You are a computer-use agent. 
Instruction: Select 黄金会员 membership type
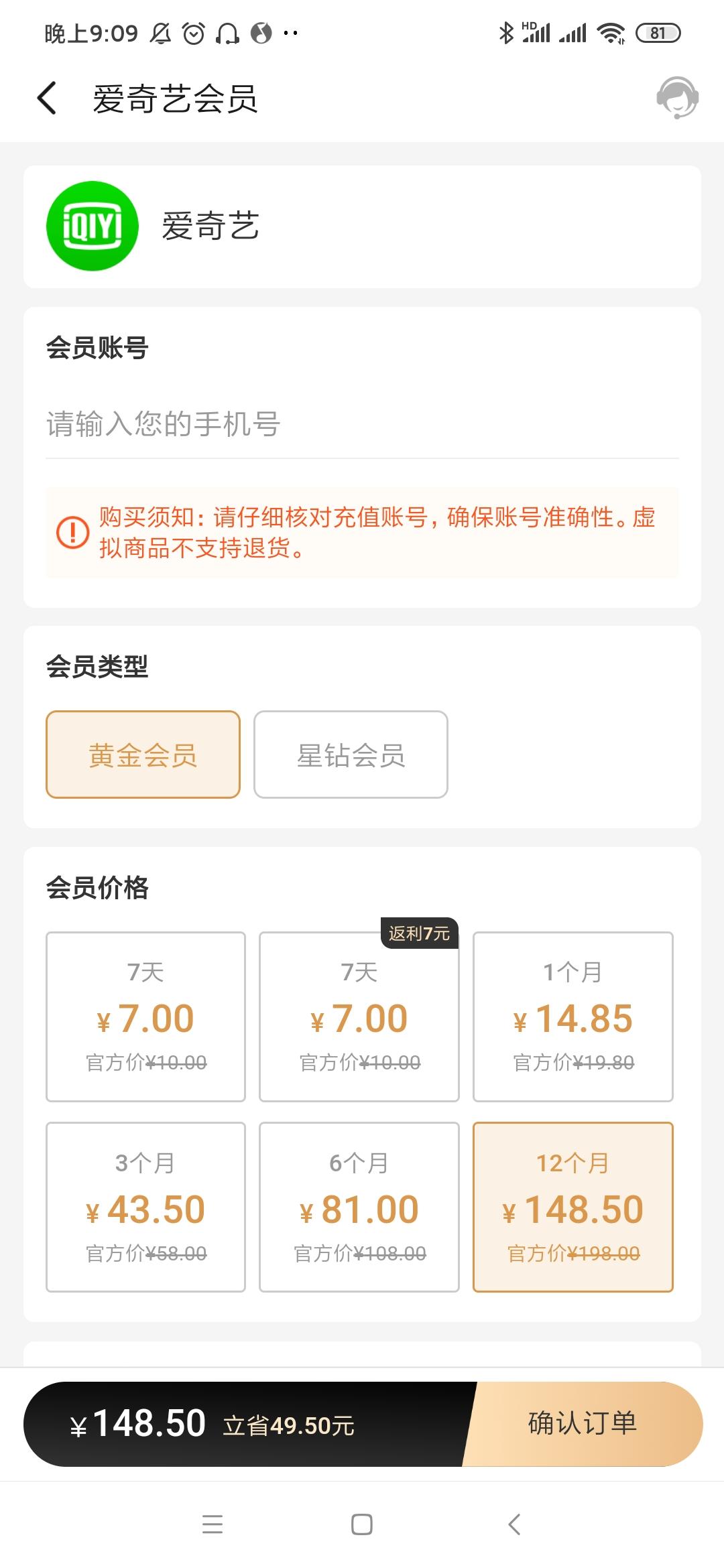(143, 755)
